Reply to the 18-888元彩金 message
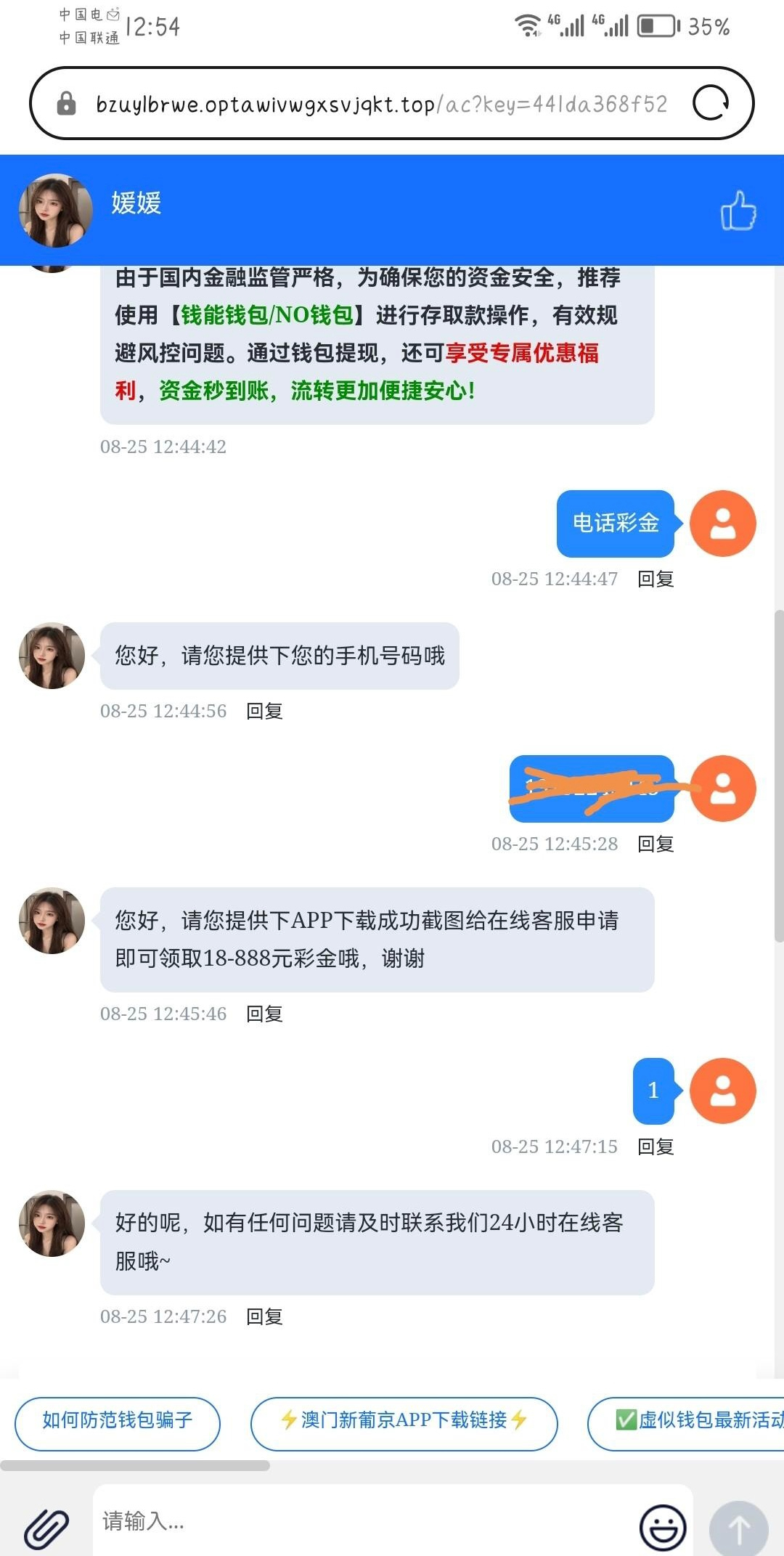 264,1014
